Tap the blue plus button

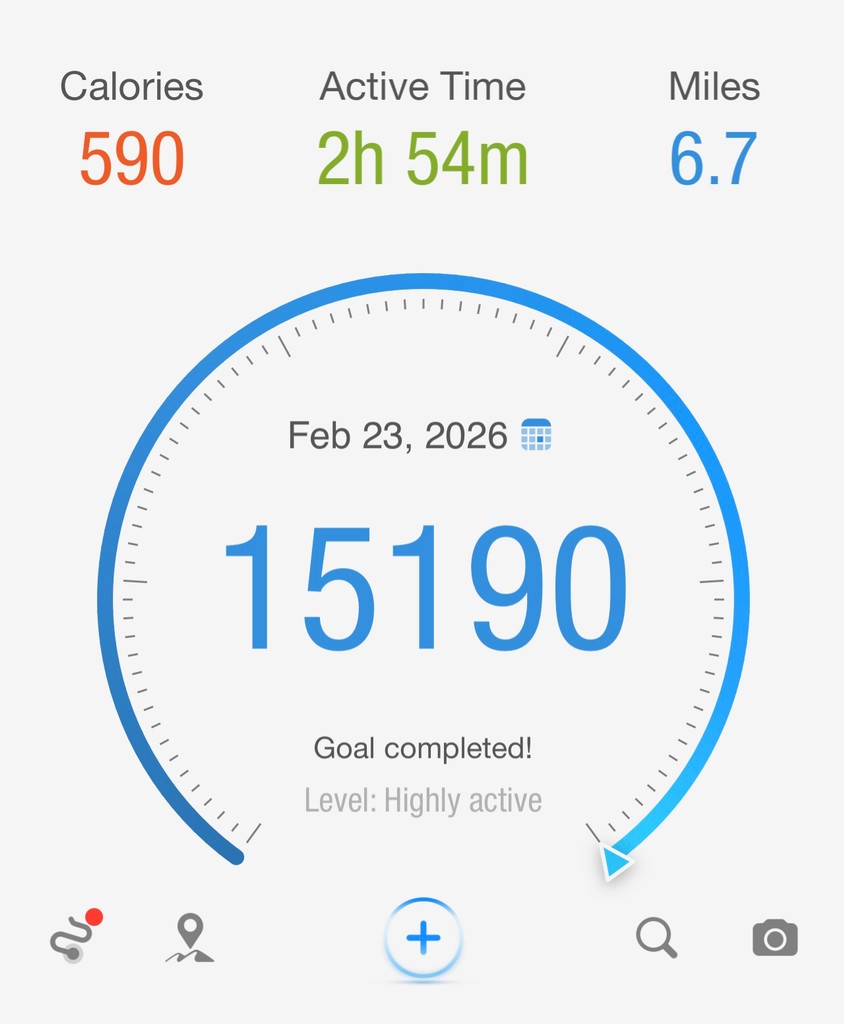point(423,938)
